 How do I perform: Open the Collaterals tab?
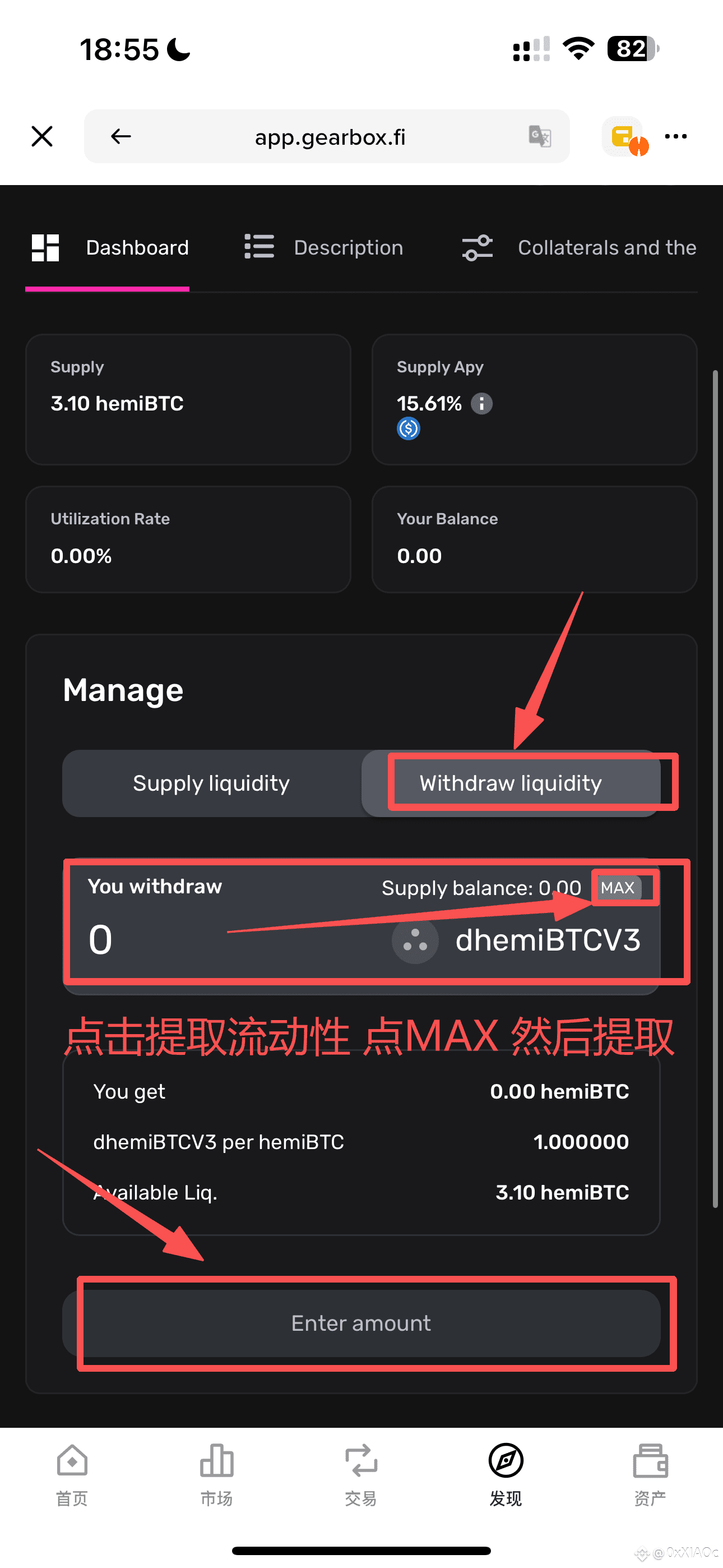coord(578,248)
